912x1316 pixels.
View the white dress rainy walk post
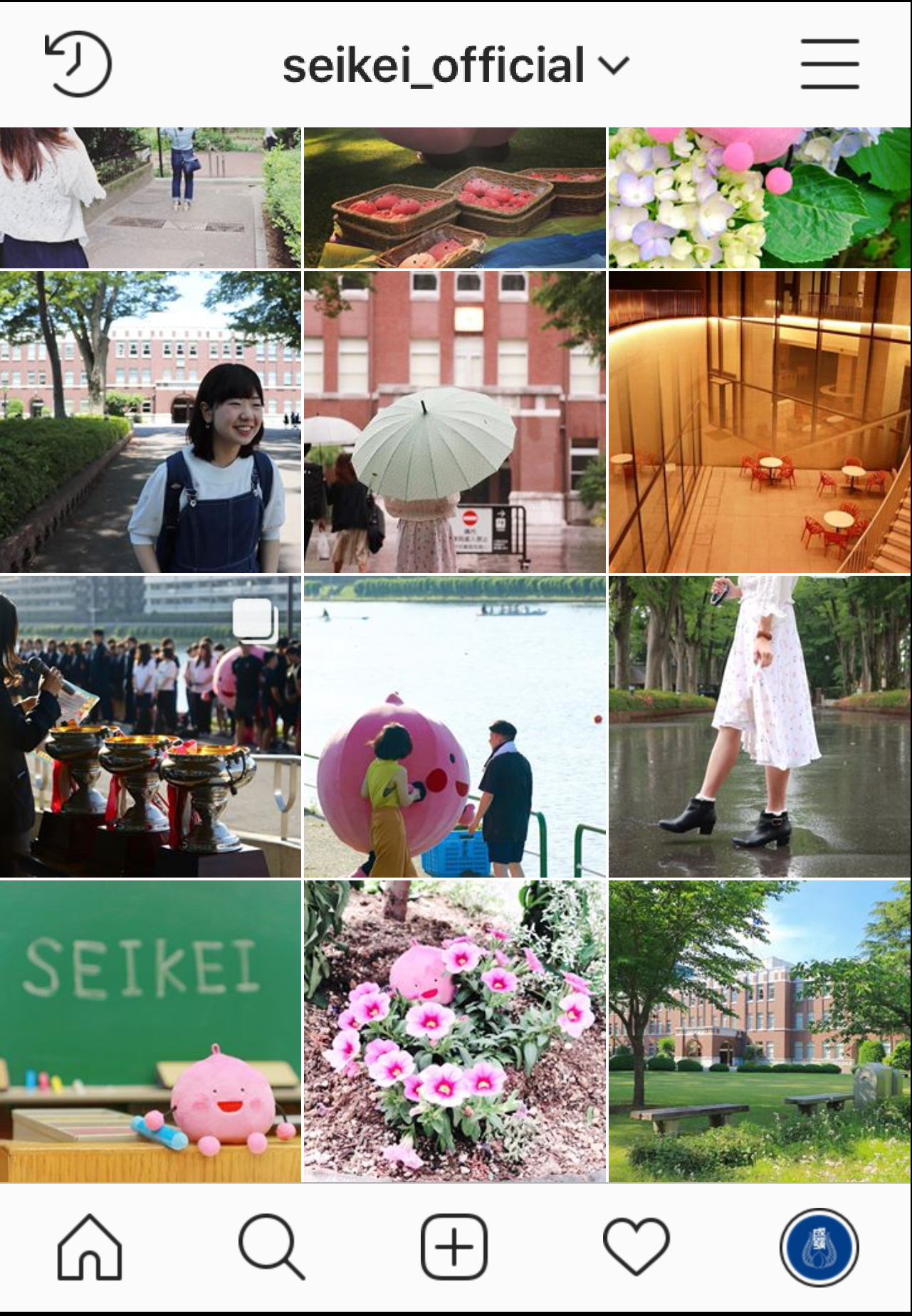(x=759, y=726)
